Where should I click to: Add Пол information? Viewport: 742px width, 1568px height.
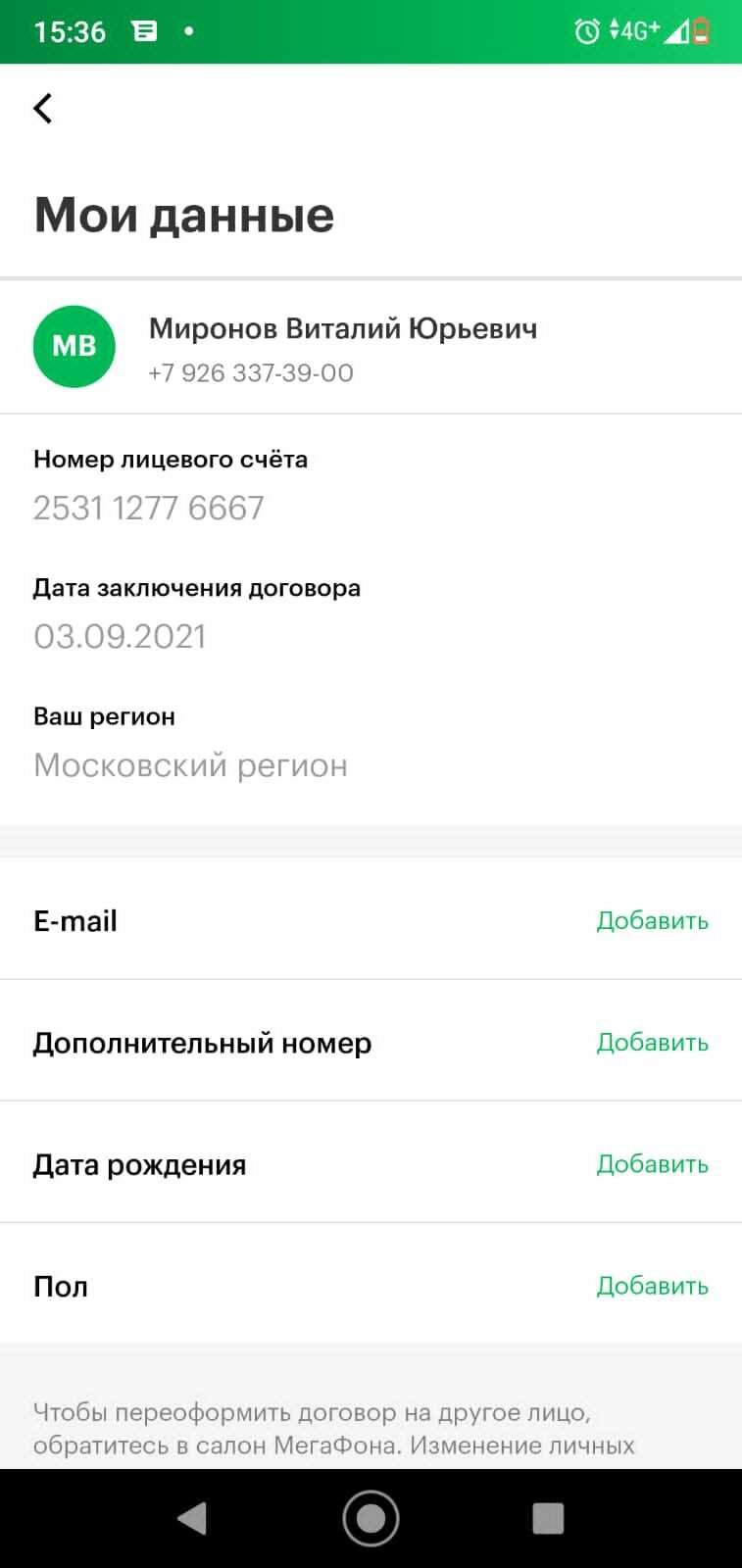click(652, 1285)
